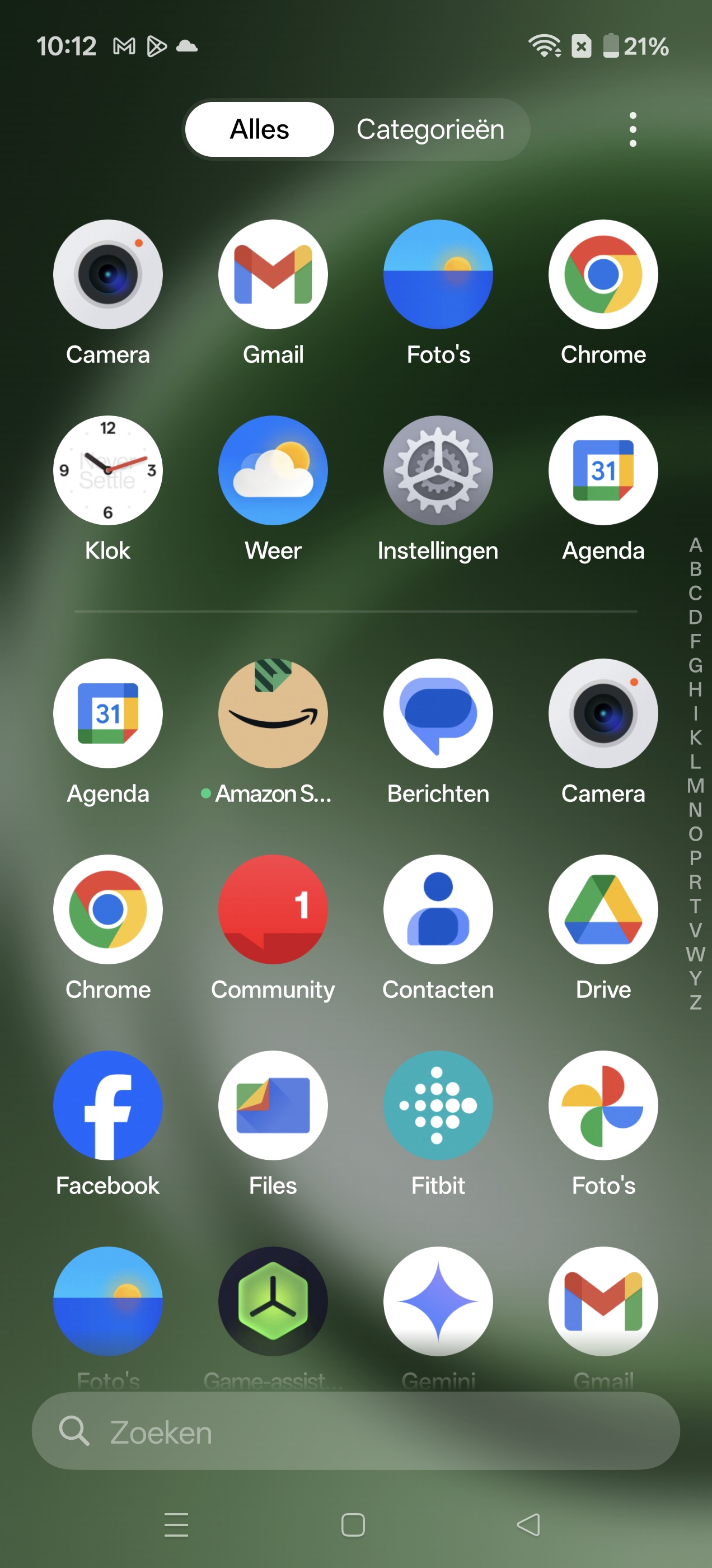Open the Klok app
The width and height of the screenshot is (712, 1568).
(x=107, y=470)
